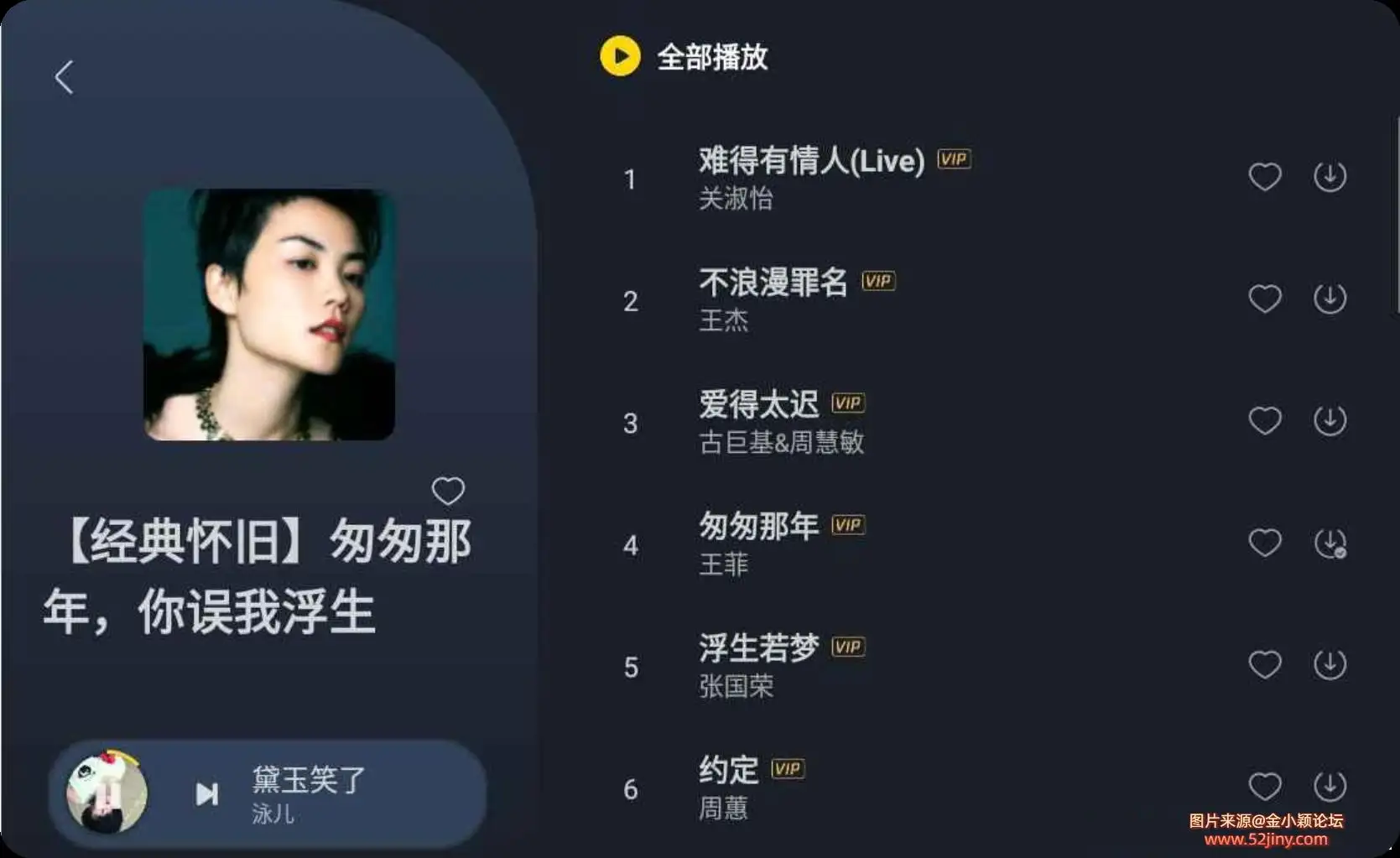Like the song 不浪漫罪名

point(1264,299)
